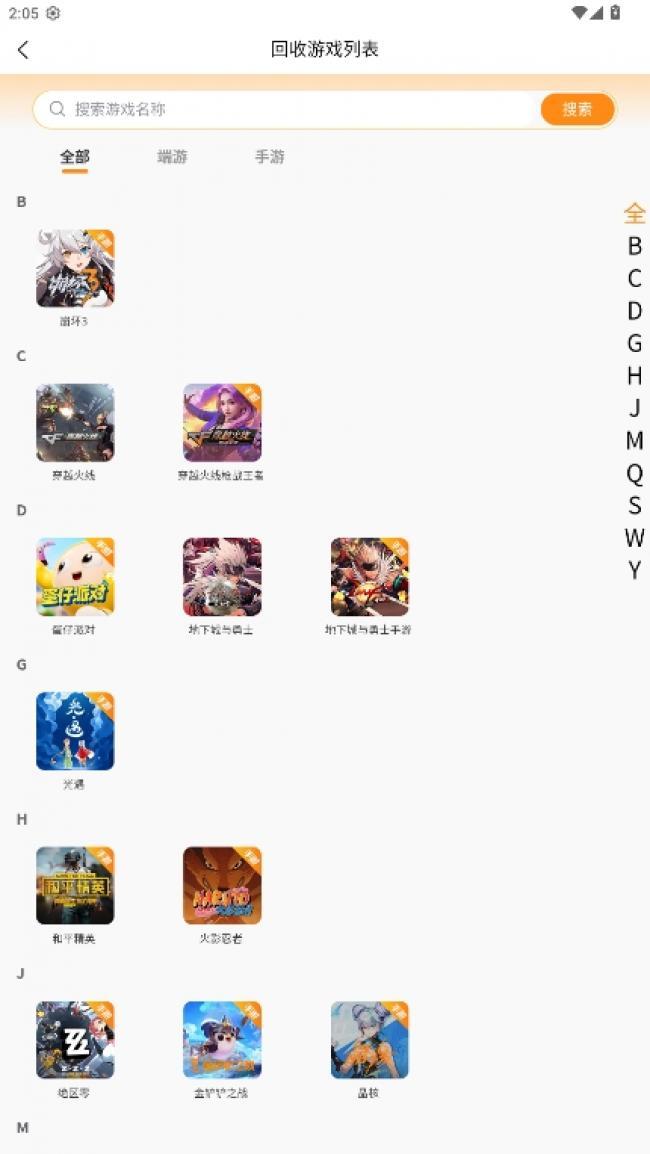Select 全 in the alphabet index
This screenshot has width=650, height=1154.
click(634, 213)
